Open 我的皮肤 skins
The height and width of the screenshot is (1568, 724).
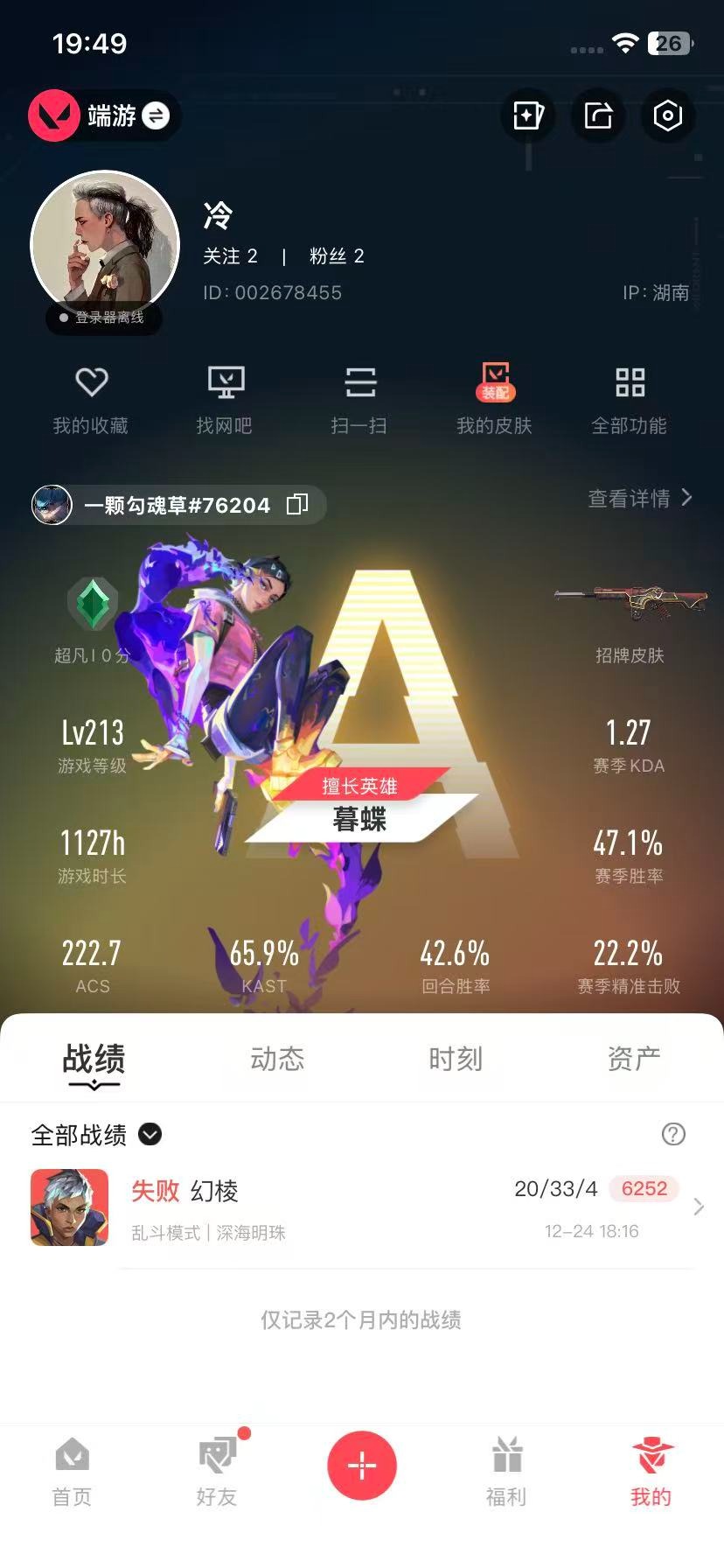494,400
